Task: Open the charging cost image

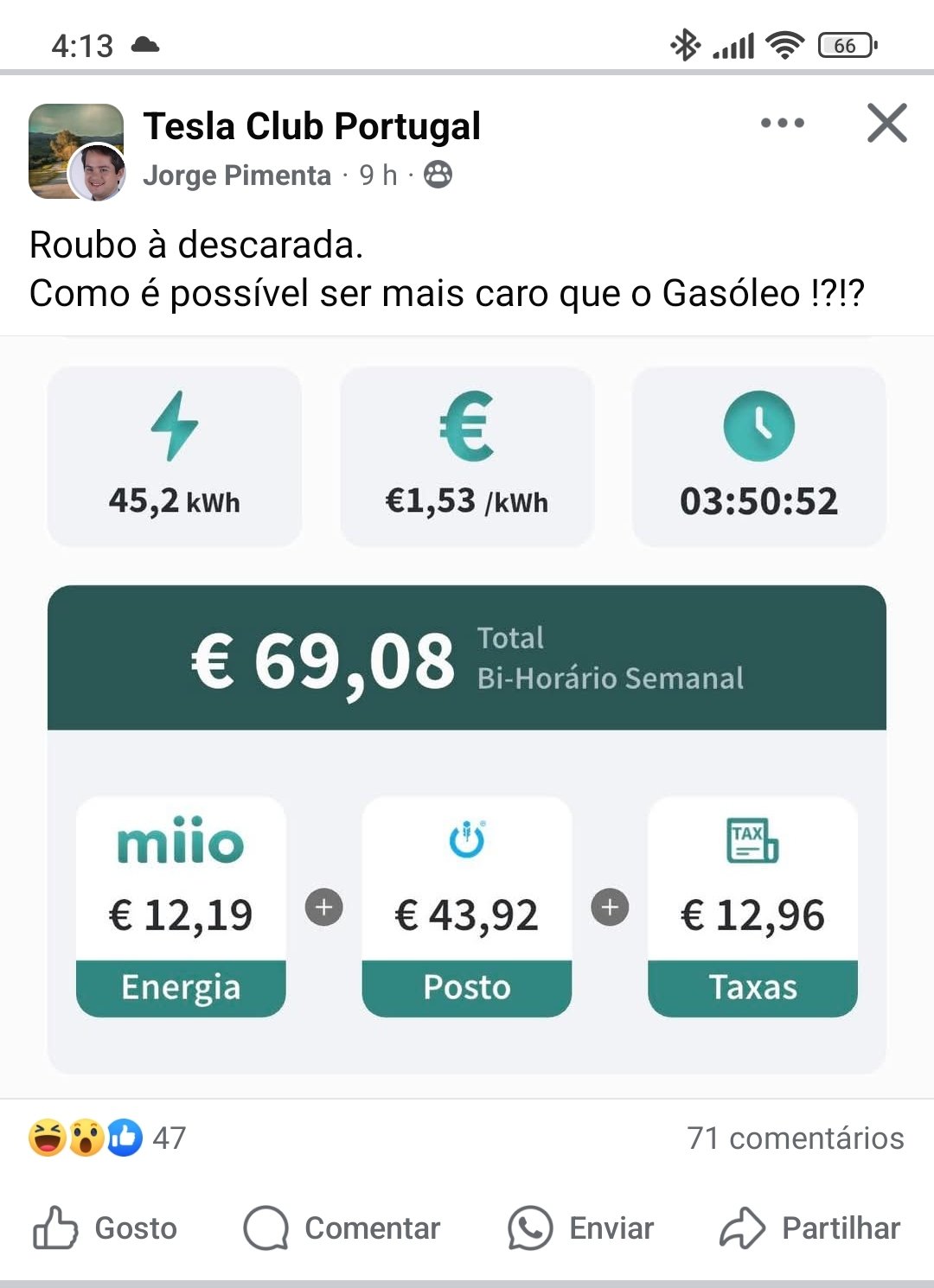Action: (x=467, y=717)
